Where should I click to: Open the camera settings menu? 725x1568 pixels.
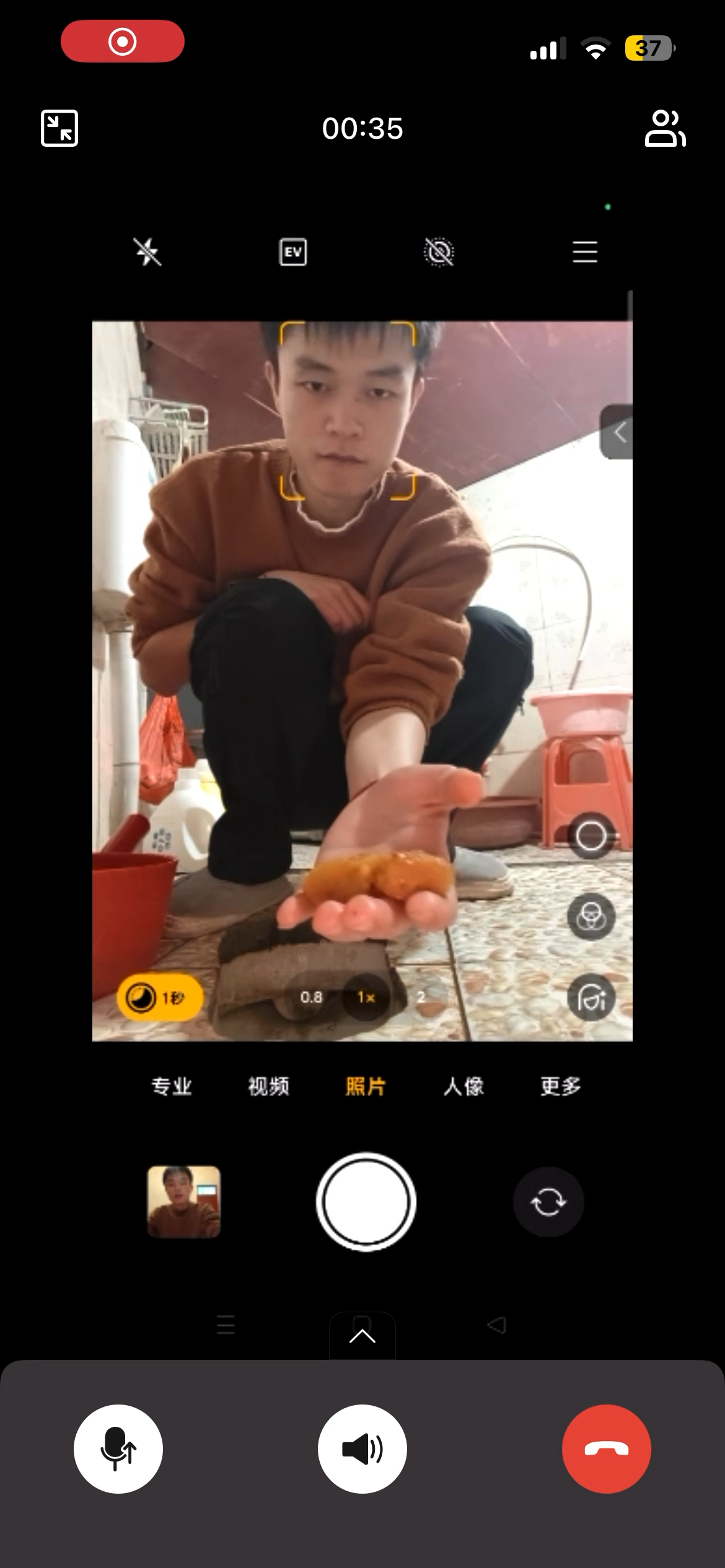coord(584,252)
